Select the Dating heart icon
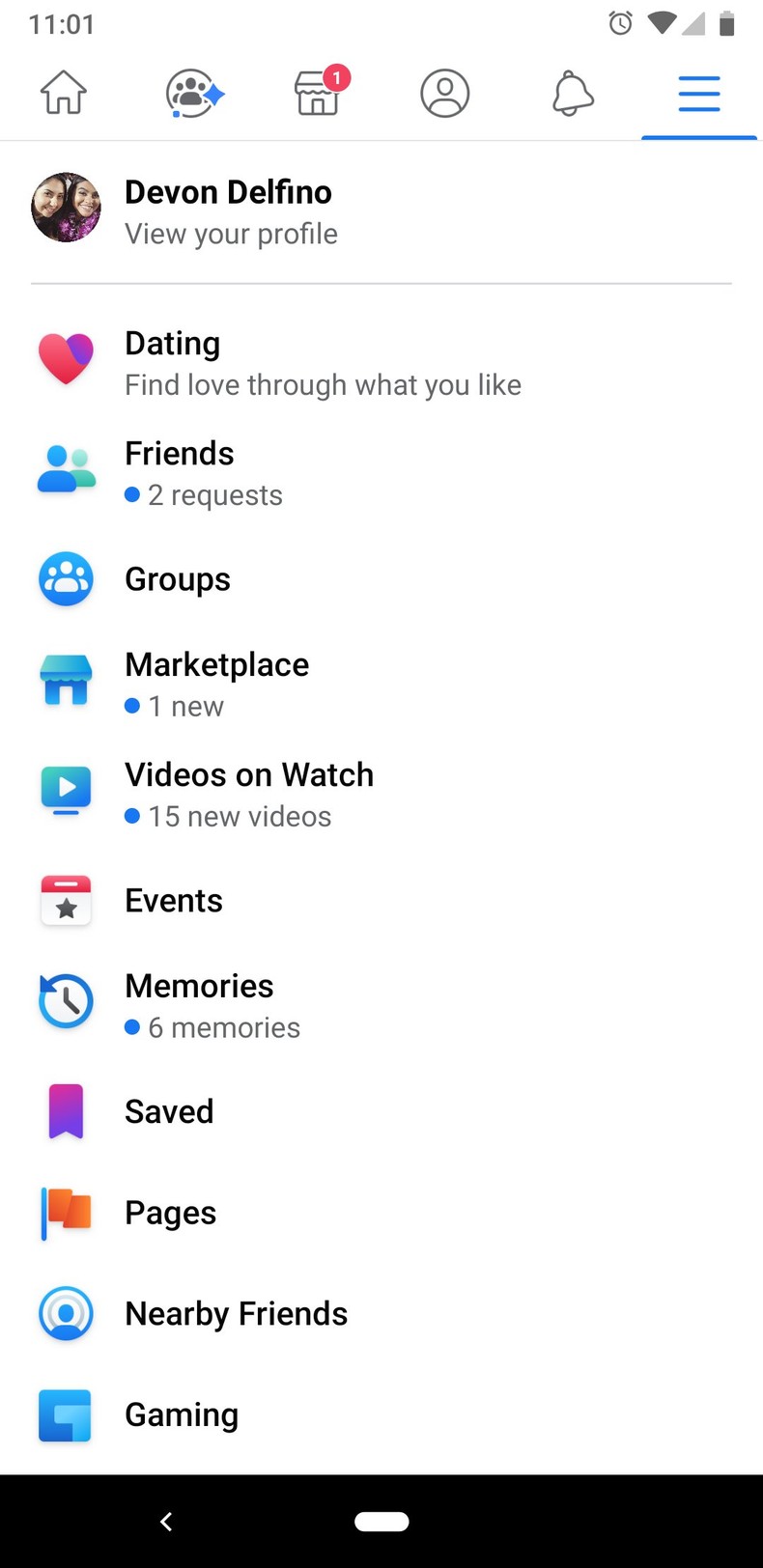 point(65,358)
